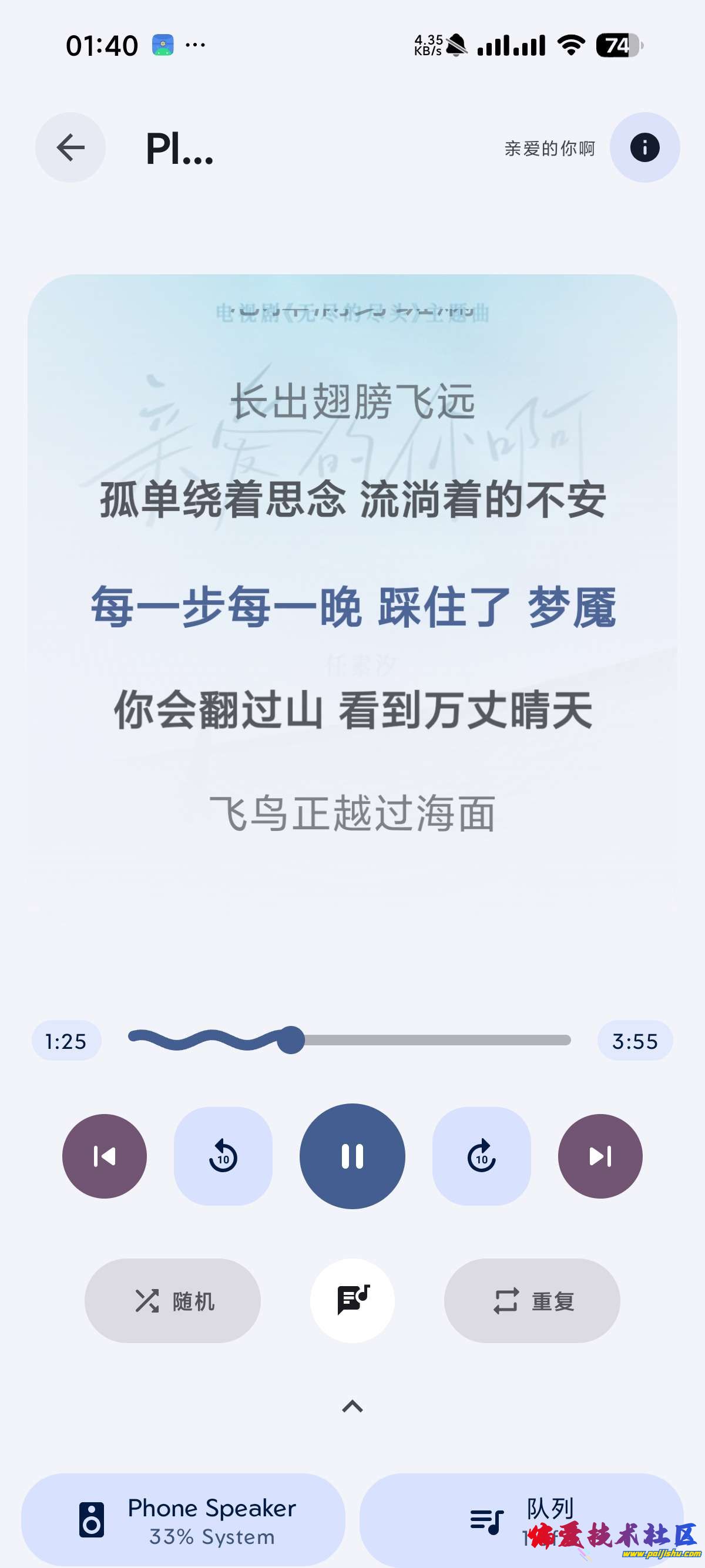Skip to the previous track
705x1568 pixels.
tap(104, 1156)
